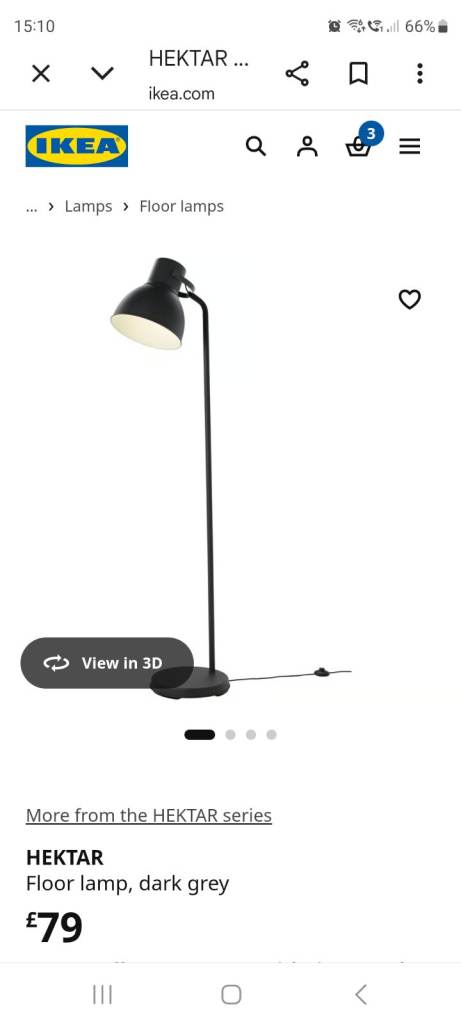
Task: Open IKEA search
Action: click(x=256, y=146)
